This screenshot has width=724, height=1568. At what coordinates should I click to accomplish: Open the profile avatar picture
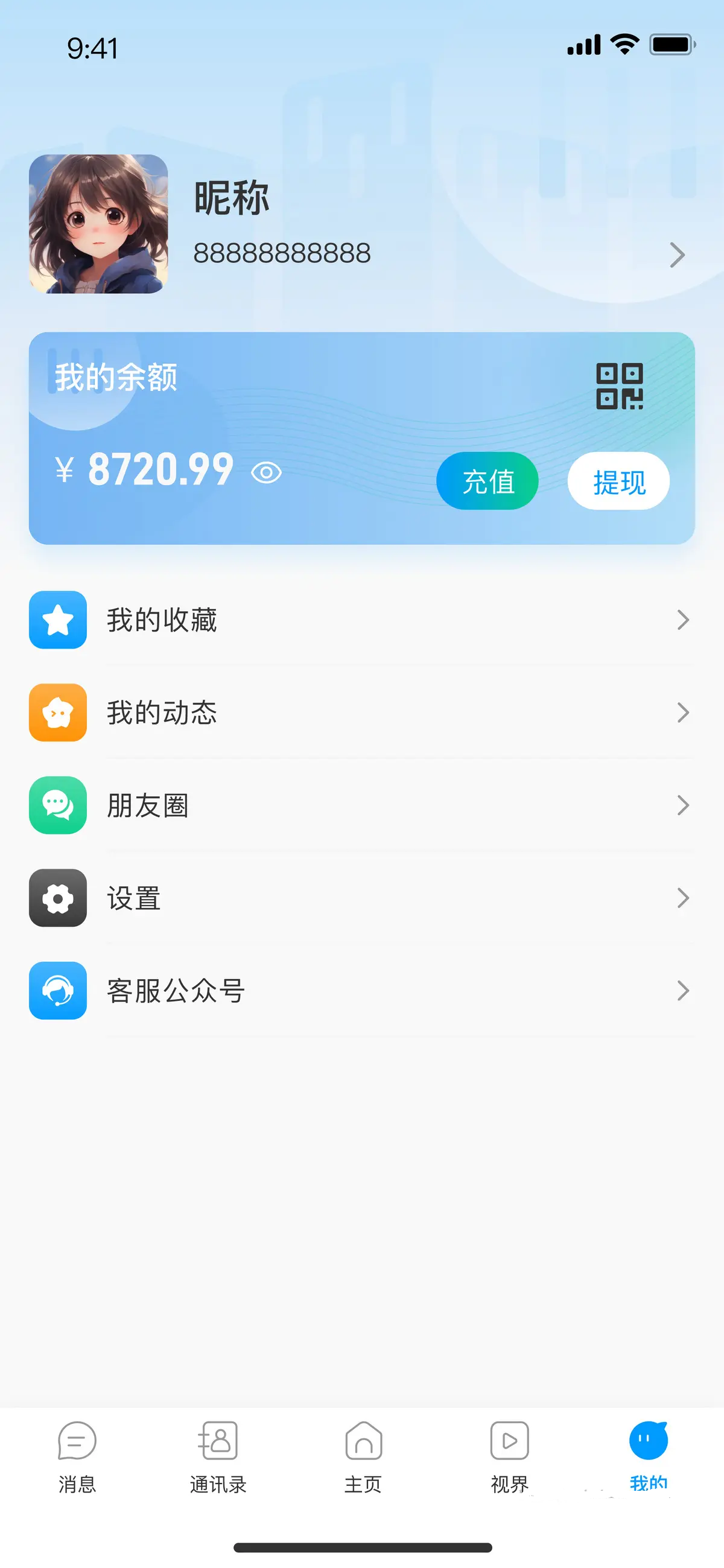click(98, 224)
